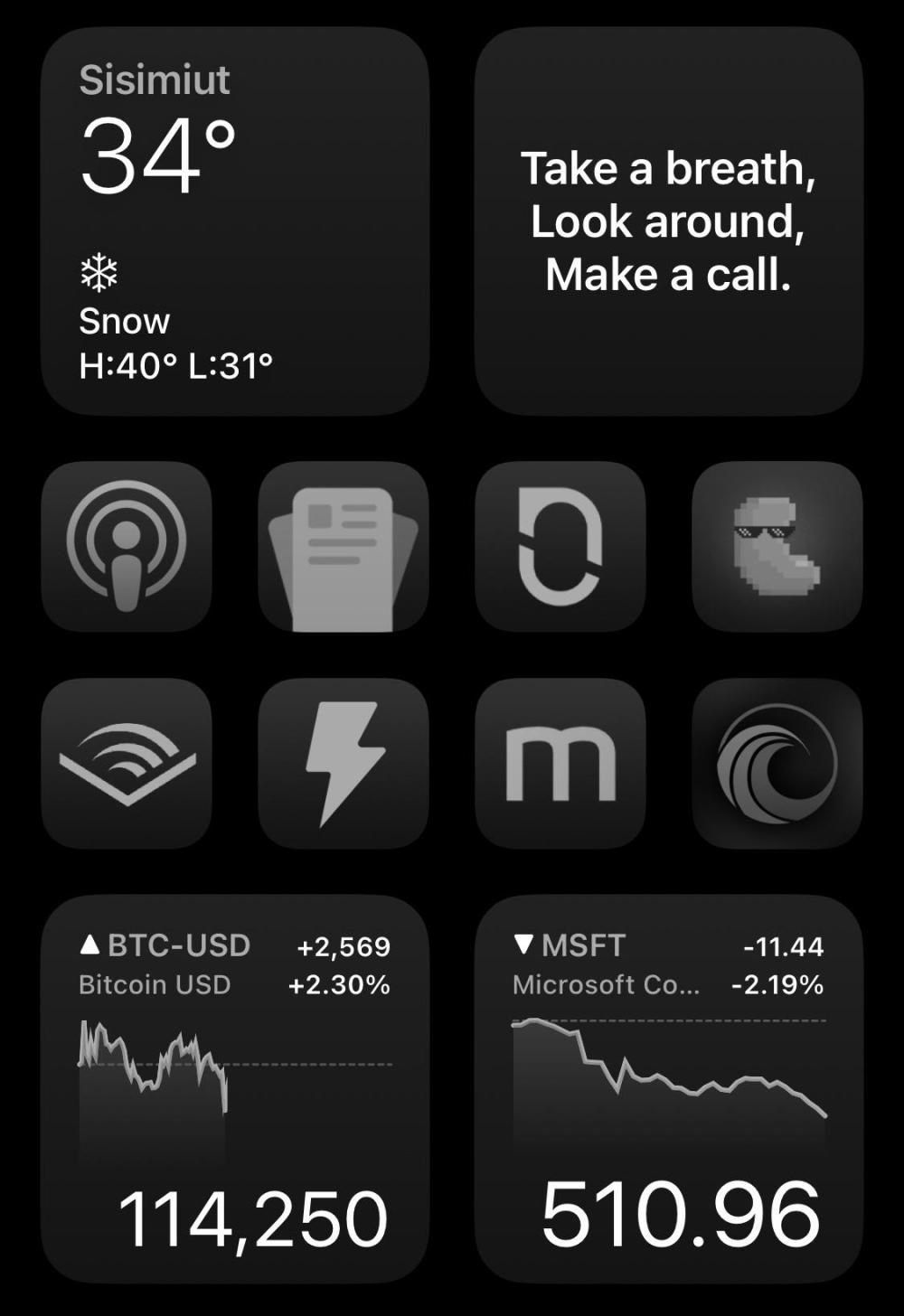Open the app with the letter m icon

coord(560,764)
